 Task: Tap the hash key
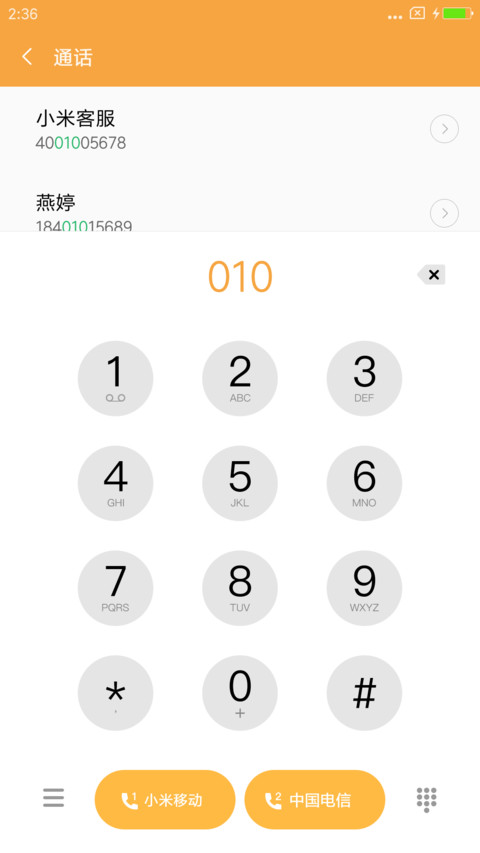pos(364,693)
